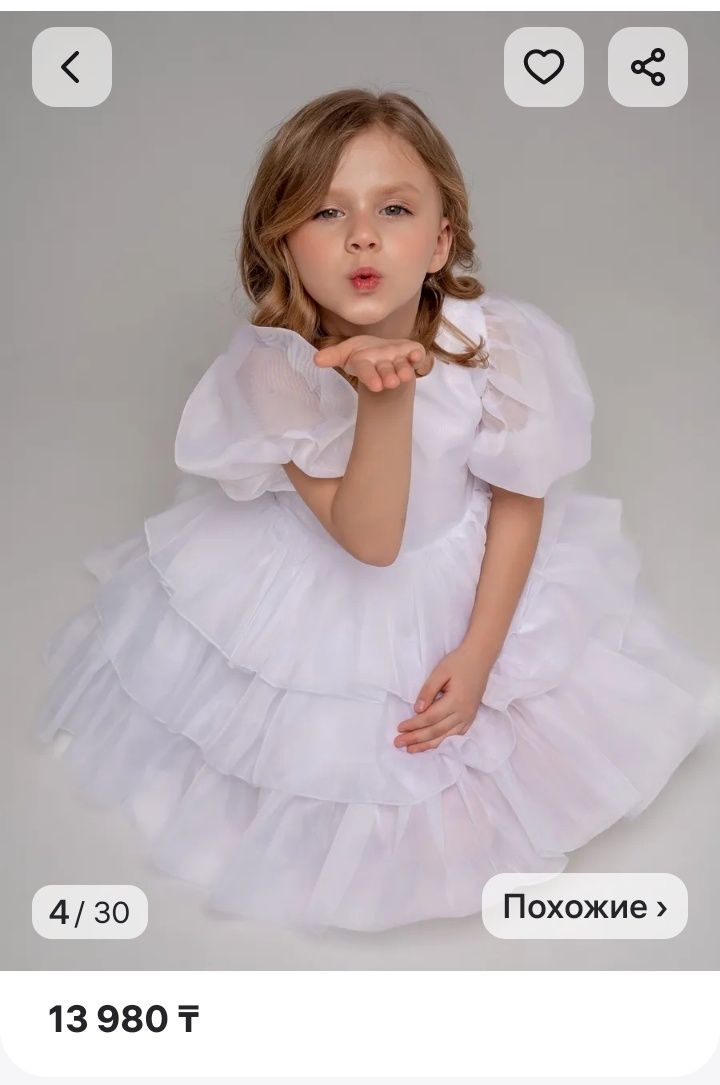Share this product listing
720x1085 pixels.
(647, 67)
